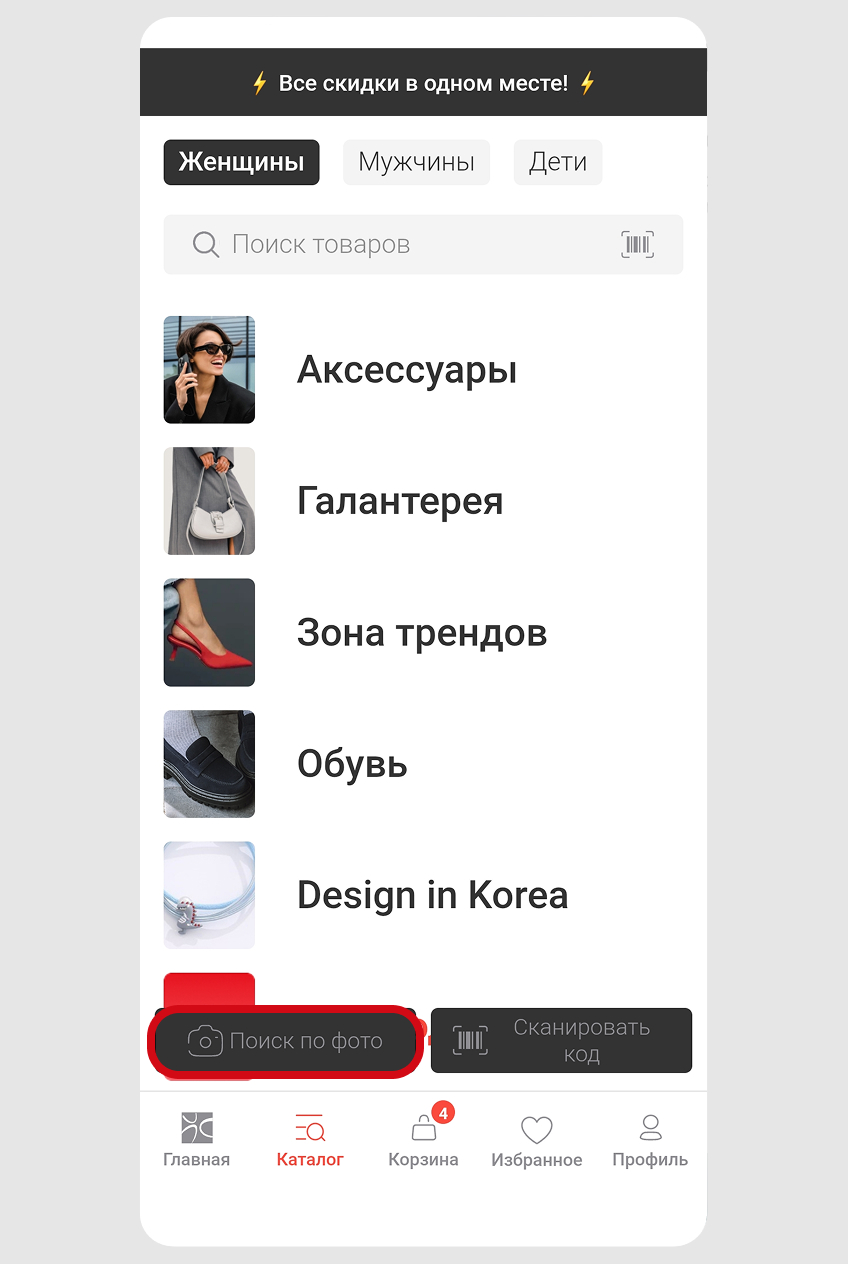Open the Обувь category
This screenshot has height=1264, width=848.
(352, 764)
